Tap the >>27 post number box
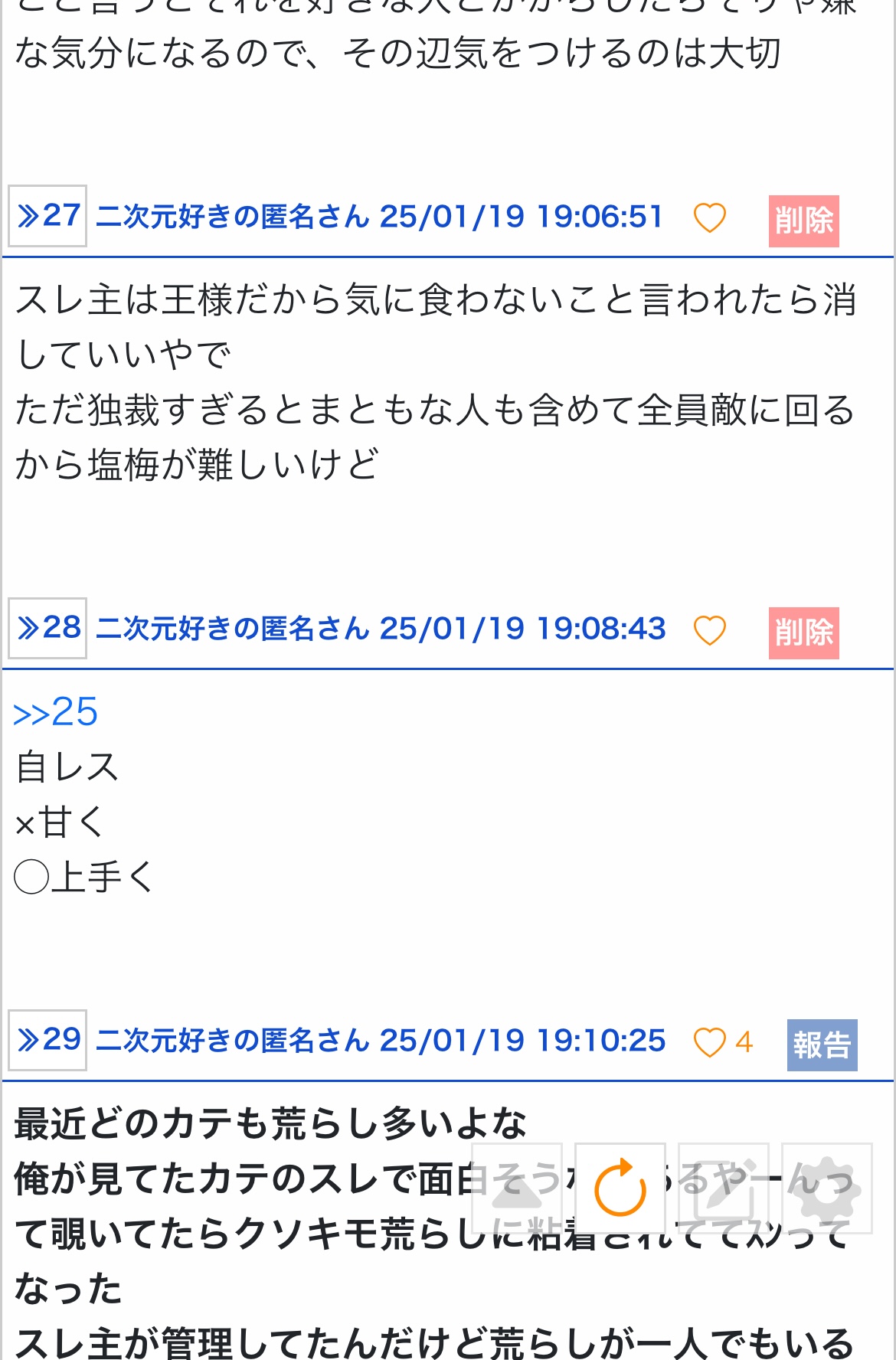Viewport: 896px width, 1360px height. point(47,216)
